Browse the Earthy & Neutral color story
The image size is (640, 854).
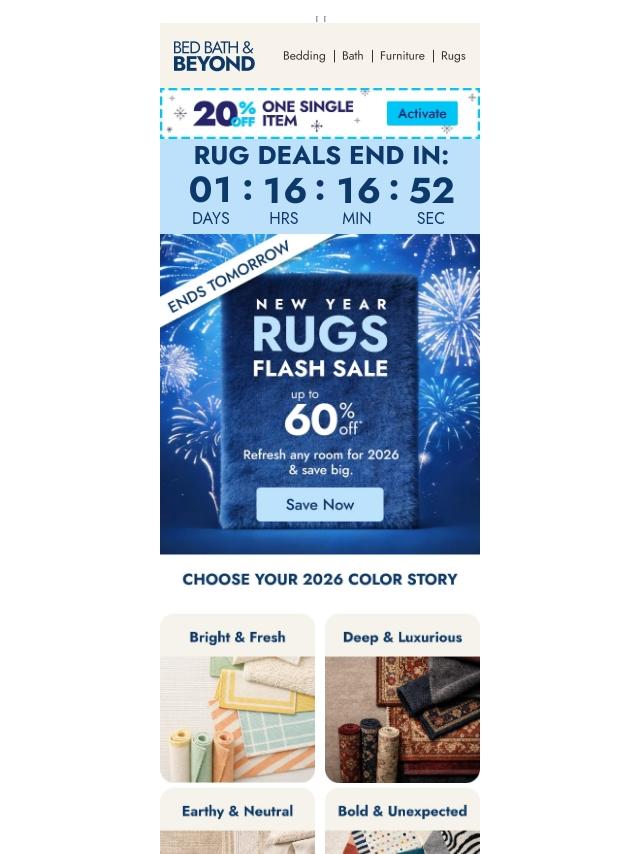[x=238, y=822]
